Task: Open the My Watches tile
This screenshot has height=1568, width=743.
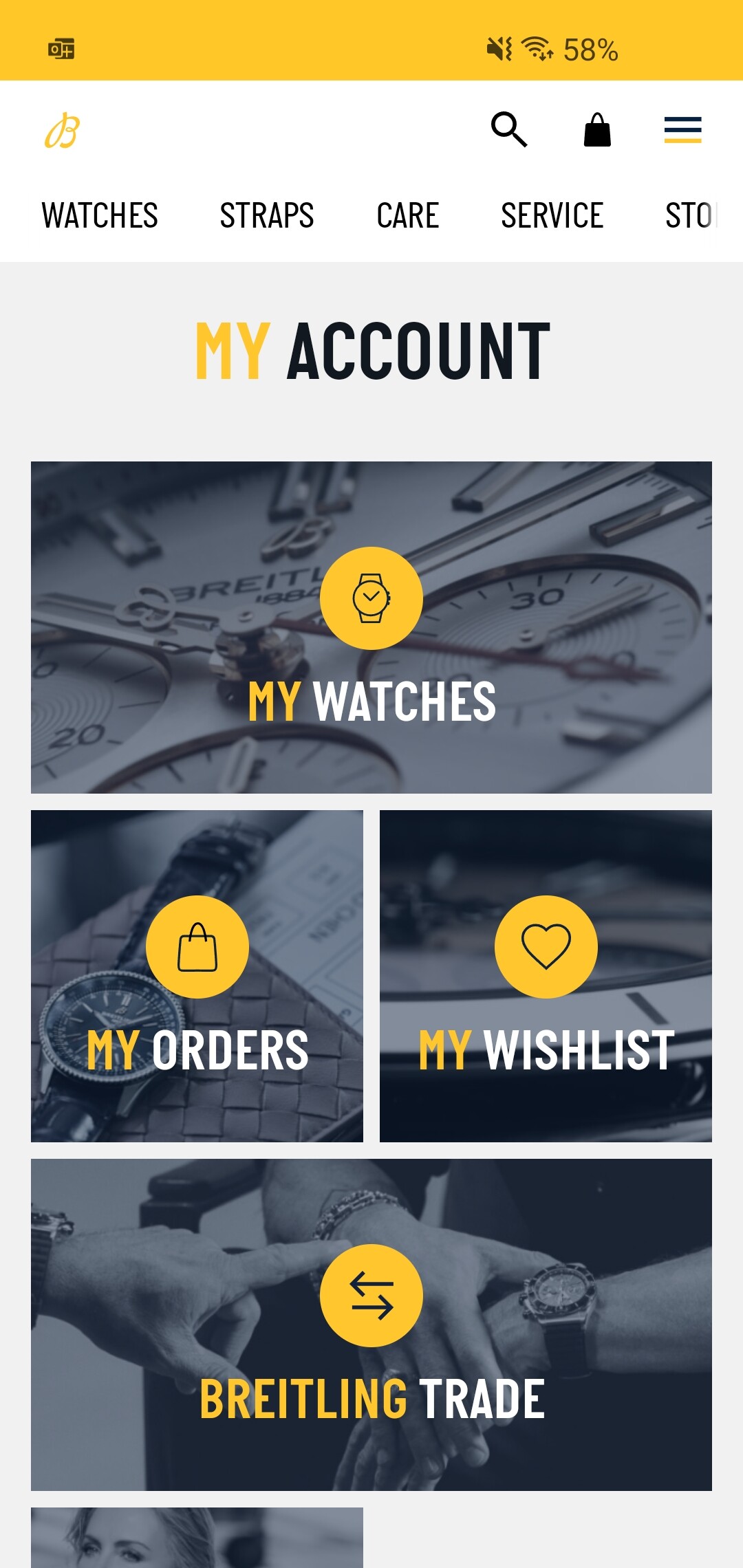Action: [x=371, y=627]
